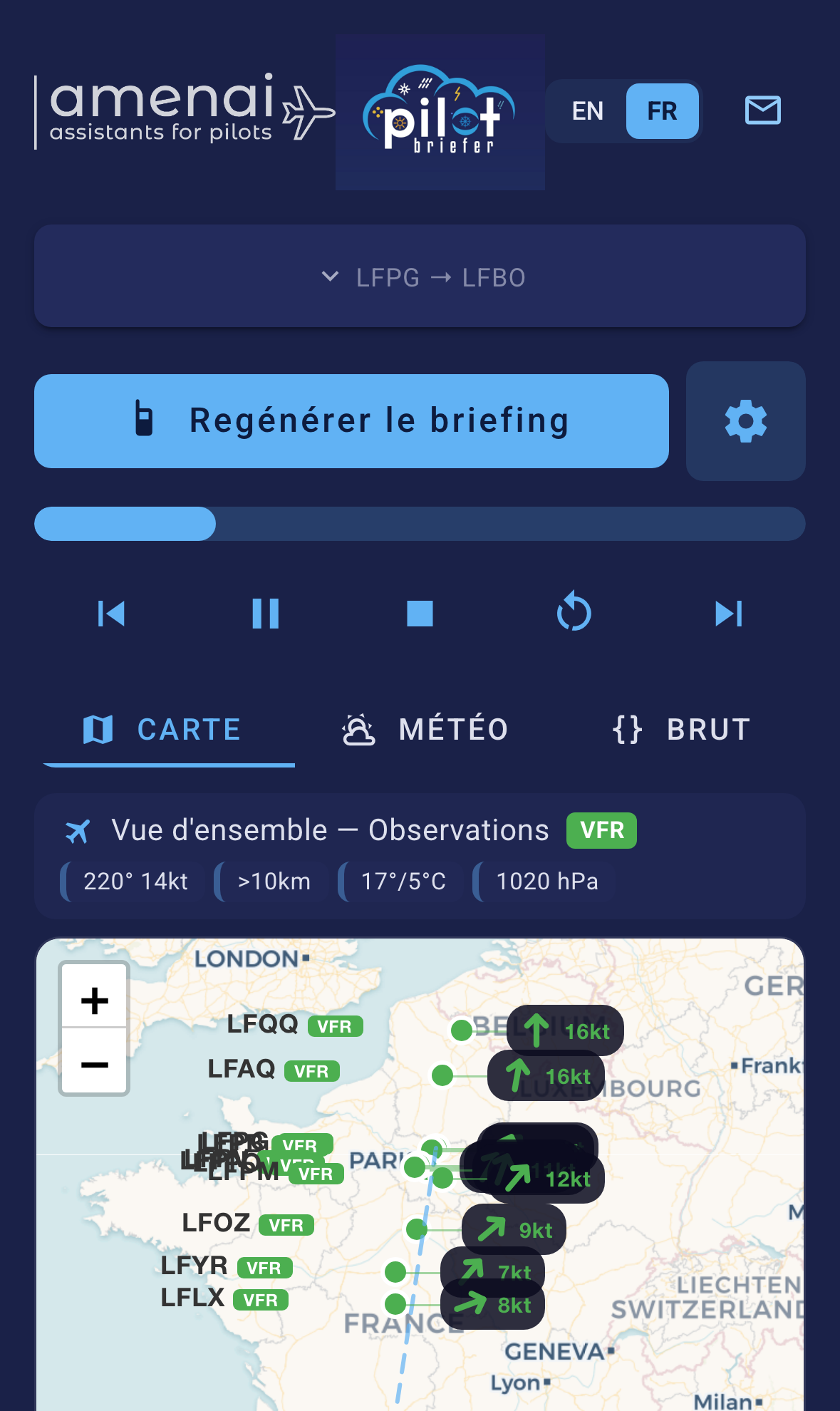Open the email contact icon

coord(762,111)
